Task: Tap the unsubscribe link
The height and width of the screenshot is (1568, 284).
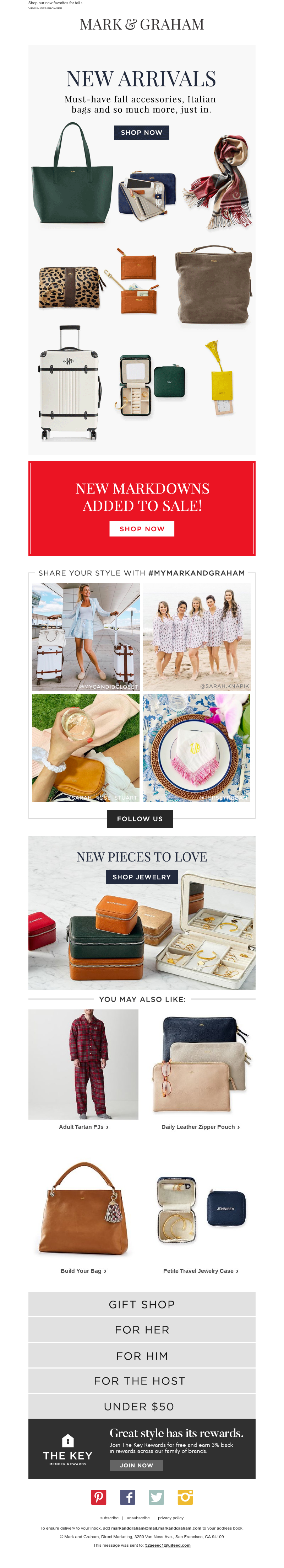Action: pyautogui.click(x=138, y=1518)
